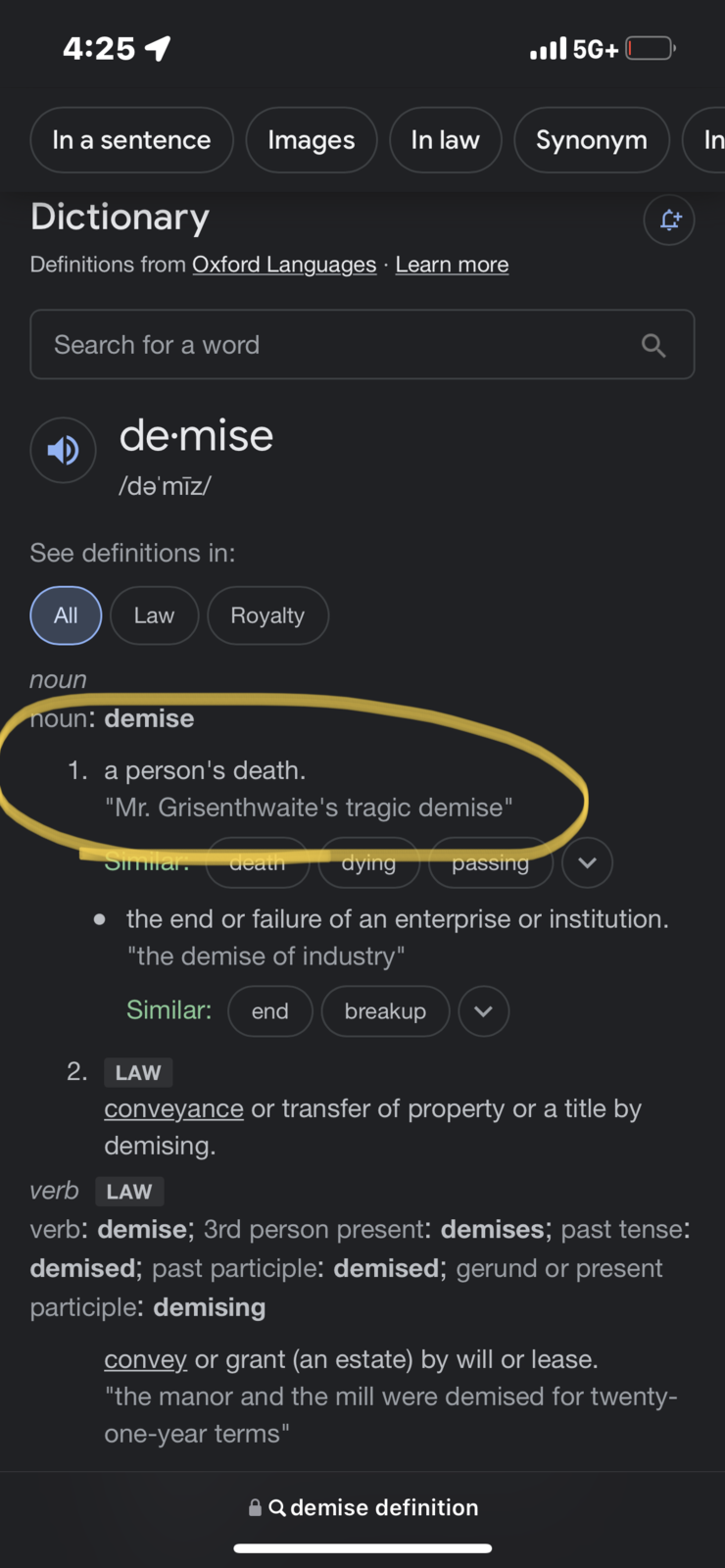
Task: Switch to Royalty definitions
Action: 267,615
